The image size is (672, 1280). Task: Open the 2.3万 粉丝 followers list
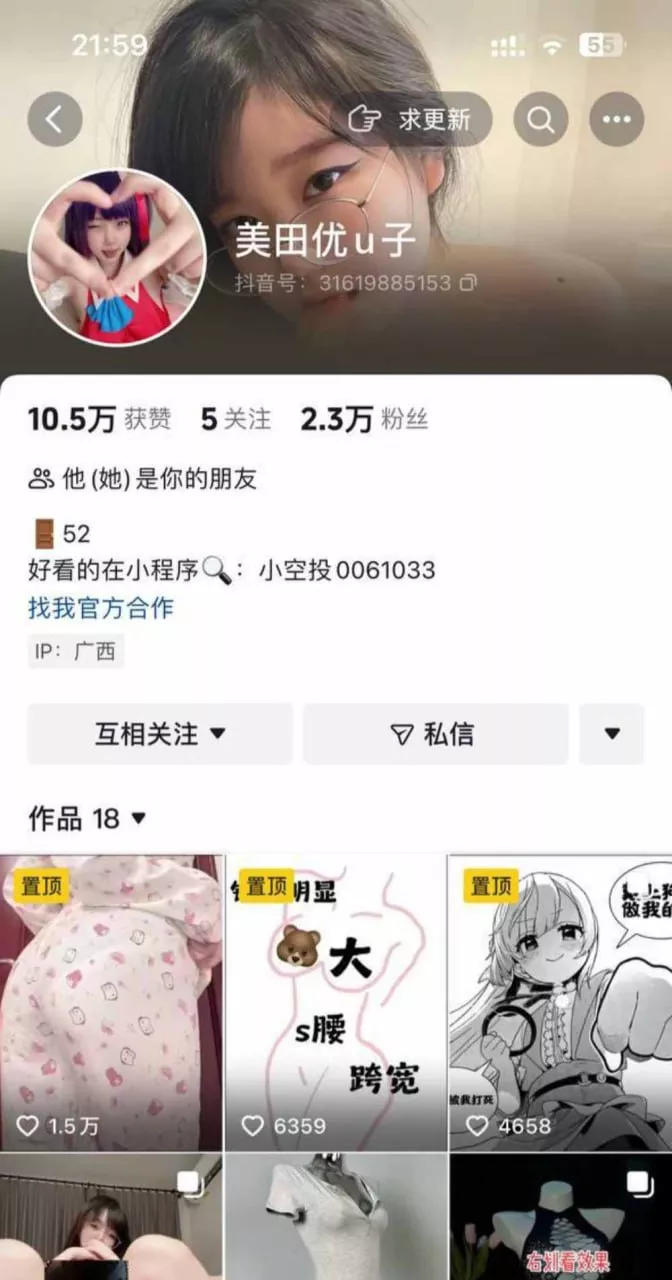364,419
